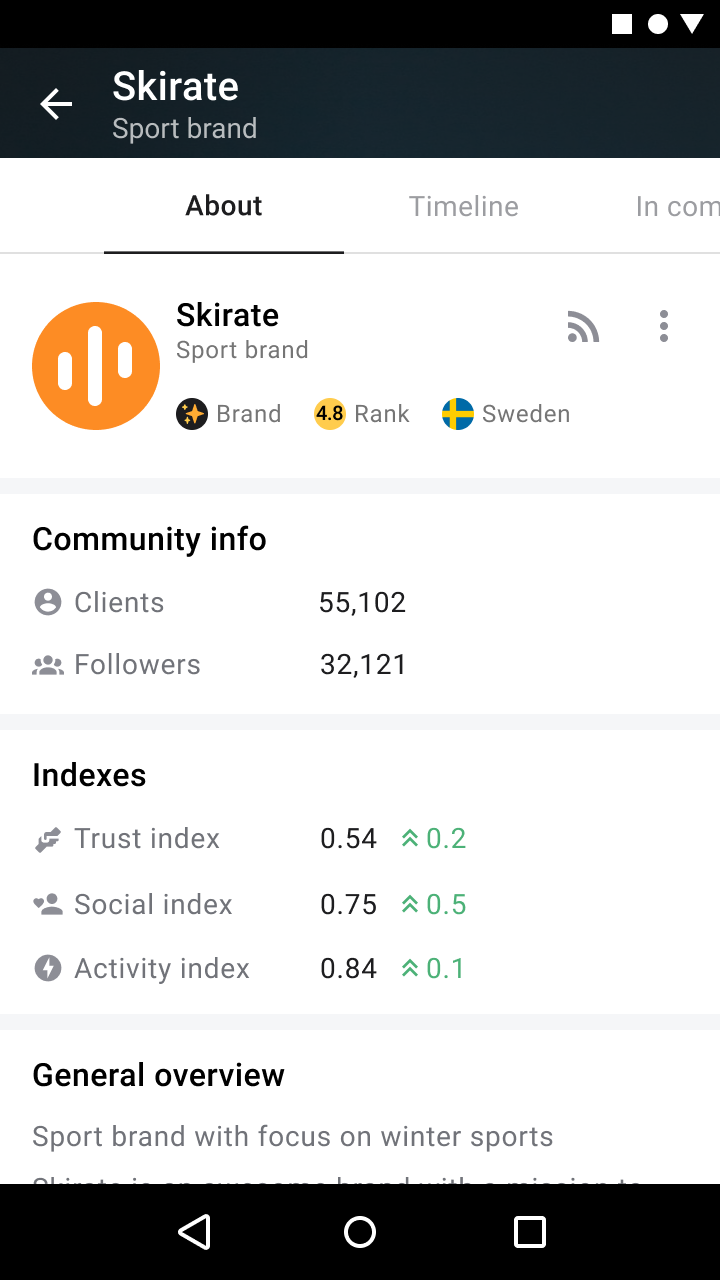This screenshot has height=1280, width=720.
Task: Switch to the Timeline tab
Action: pyautogui.click(x=464, y=206)
